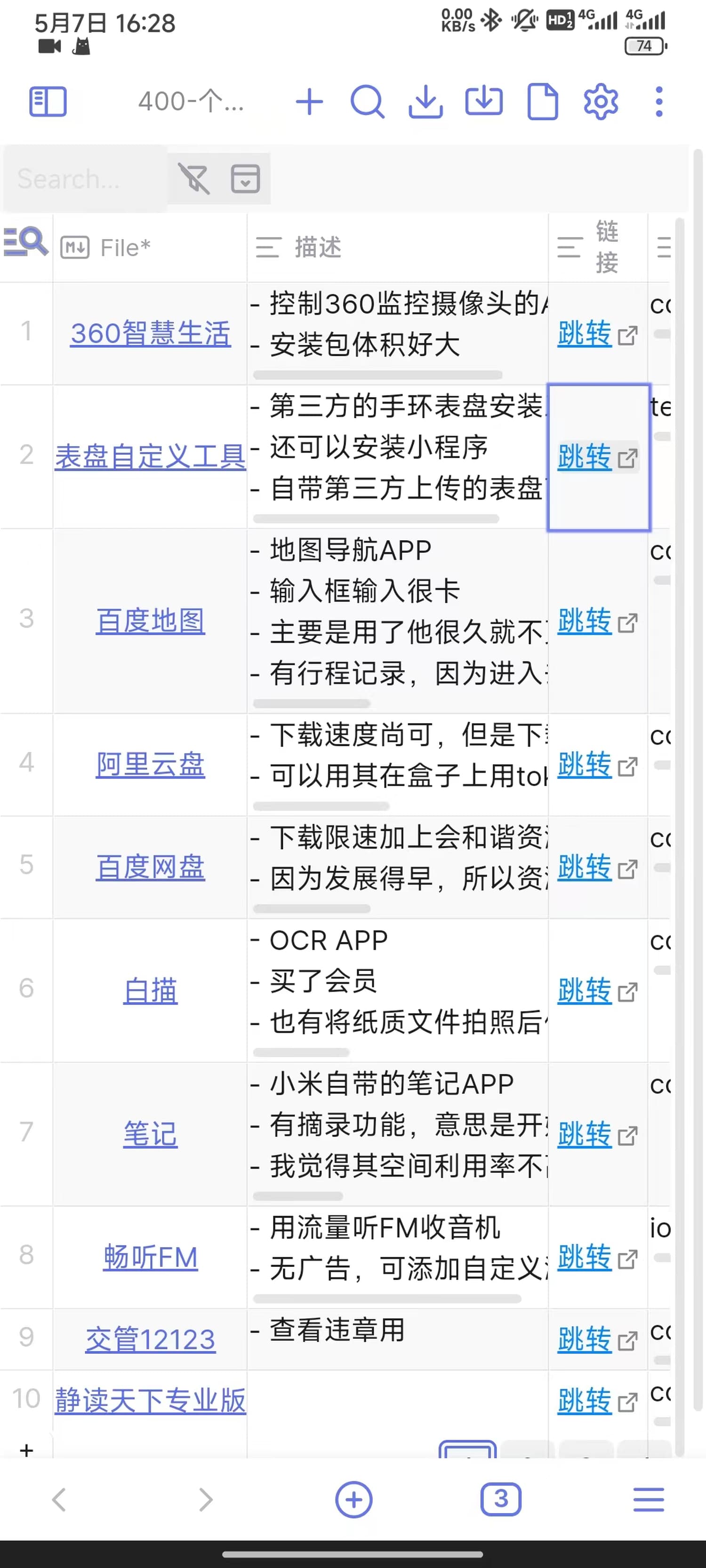Open the three-dot overflow menu
Viewport: 706px width, 1568px height.
(658, 101)
